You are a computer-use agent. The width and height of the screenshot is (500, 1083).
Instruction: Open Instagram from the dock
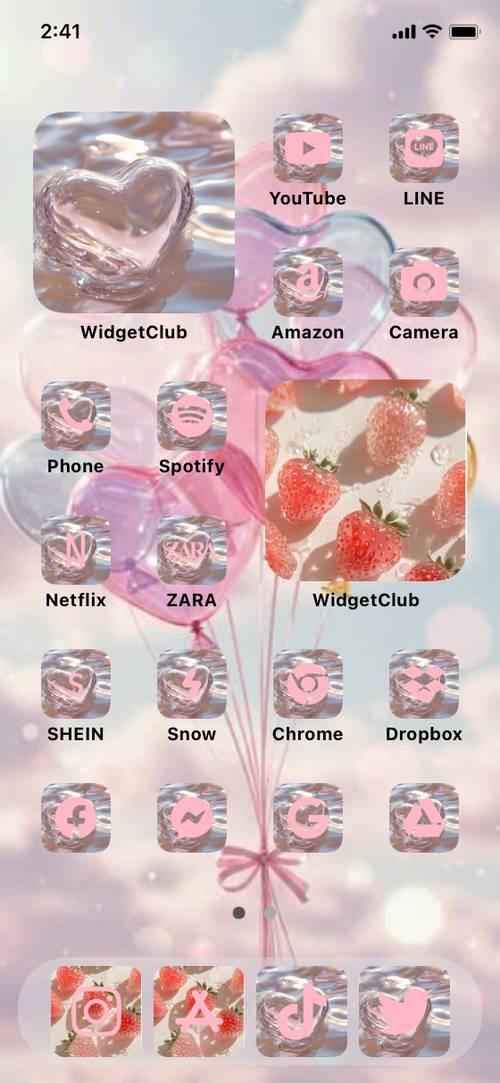pyautogui.click(x=96, y=1011)
